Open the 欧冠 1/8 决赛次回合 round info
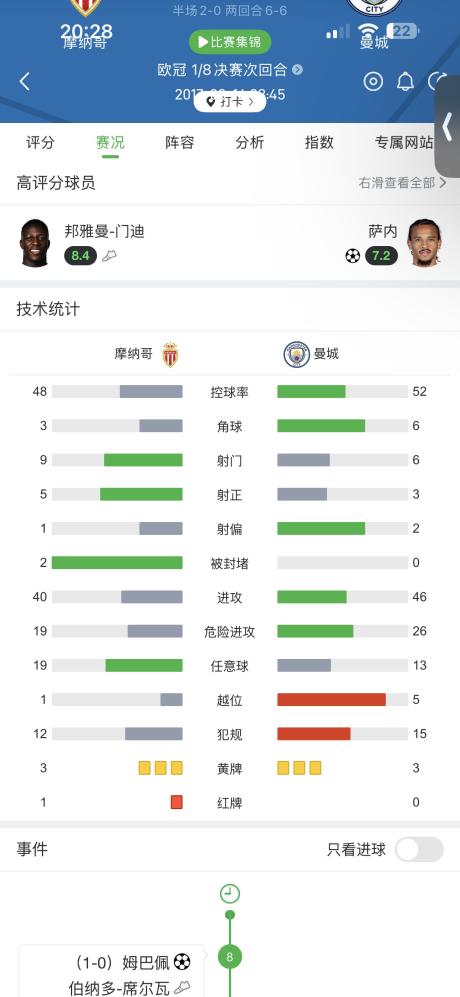The height and width of the screenshot is (997, 460). tap(230, 69)
